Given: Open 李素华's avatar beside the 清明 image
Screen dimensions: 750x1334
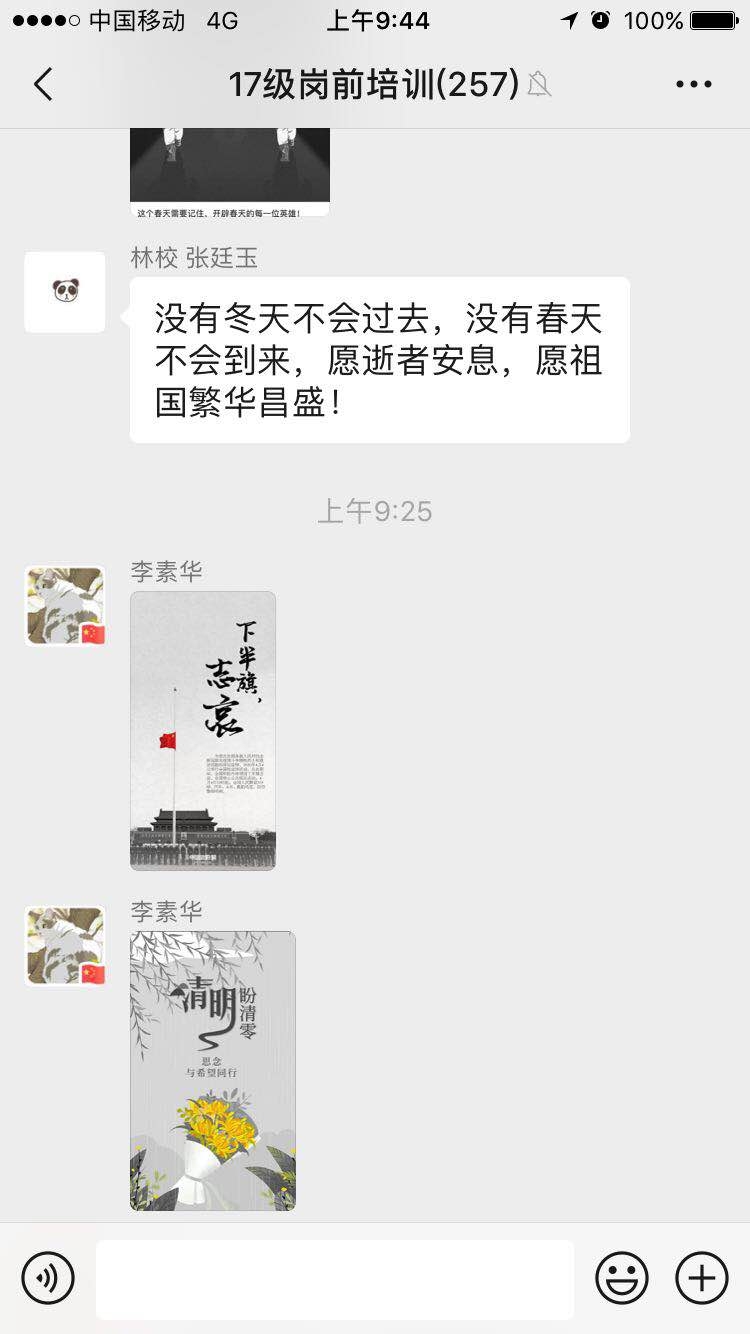Looking at the screenshot, I should pos(65,946).
